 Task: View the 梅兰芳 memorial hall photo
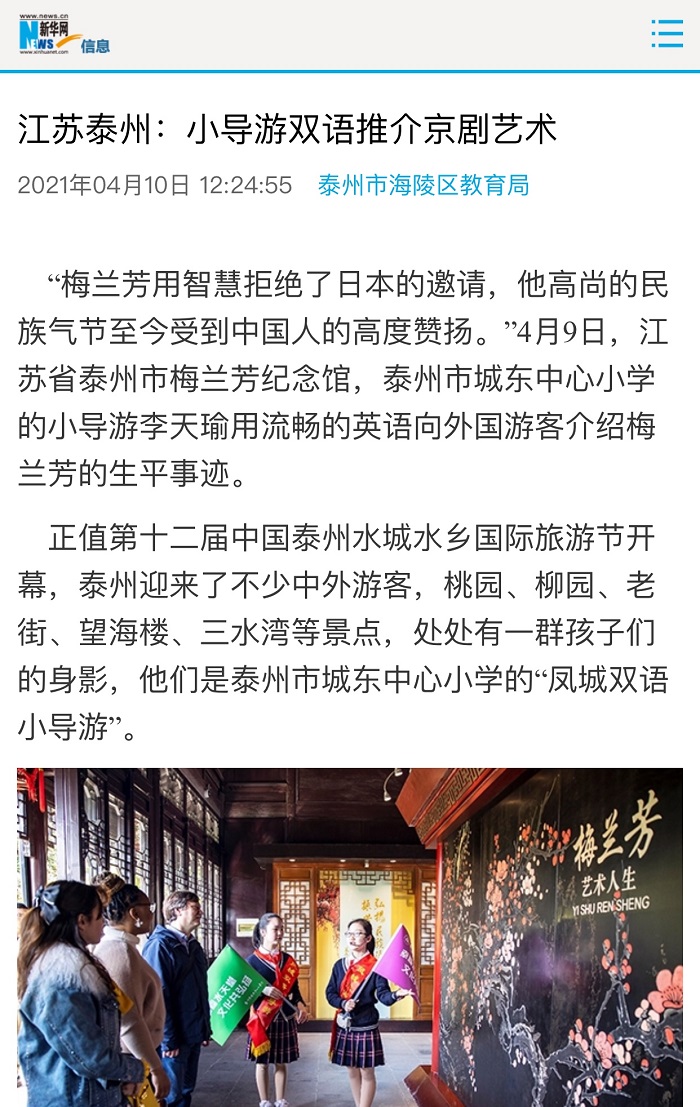pos(350,936)
